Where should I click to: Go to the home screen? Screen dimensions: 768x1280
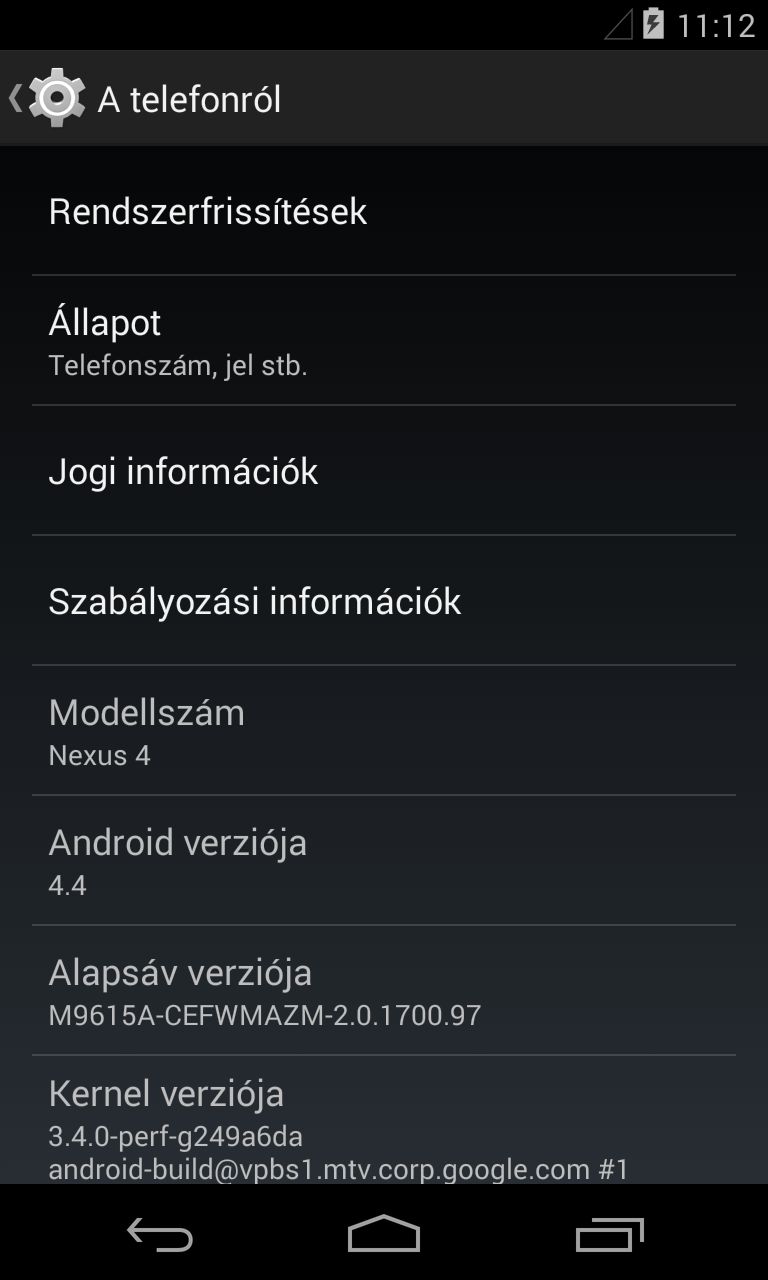coord(384,1235)
